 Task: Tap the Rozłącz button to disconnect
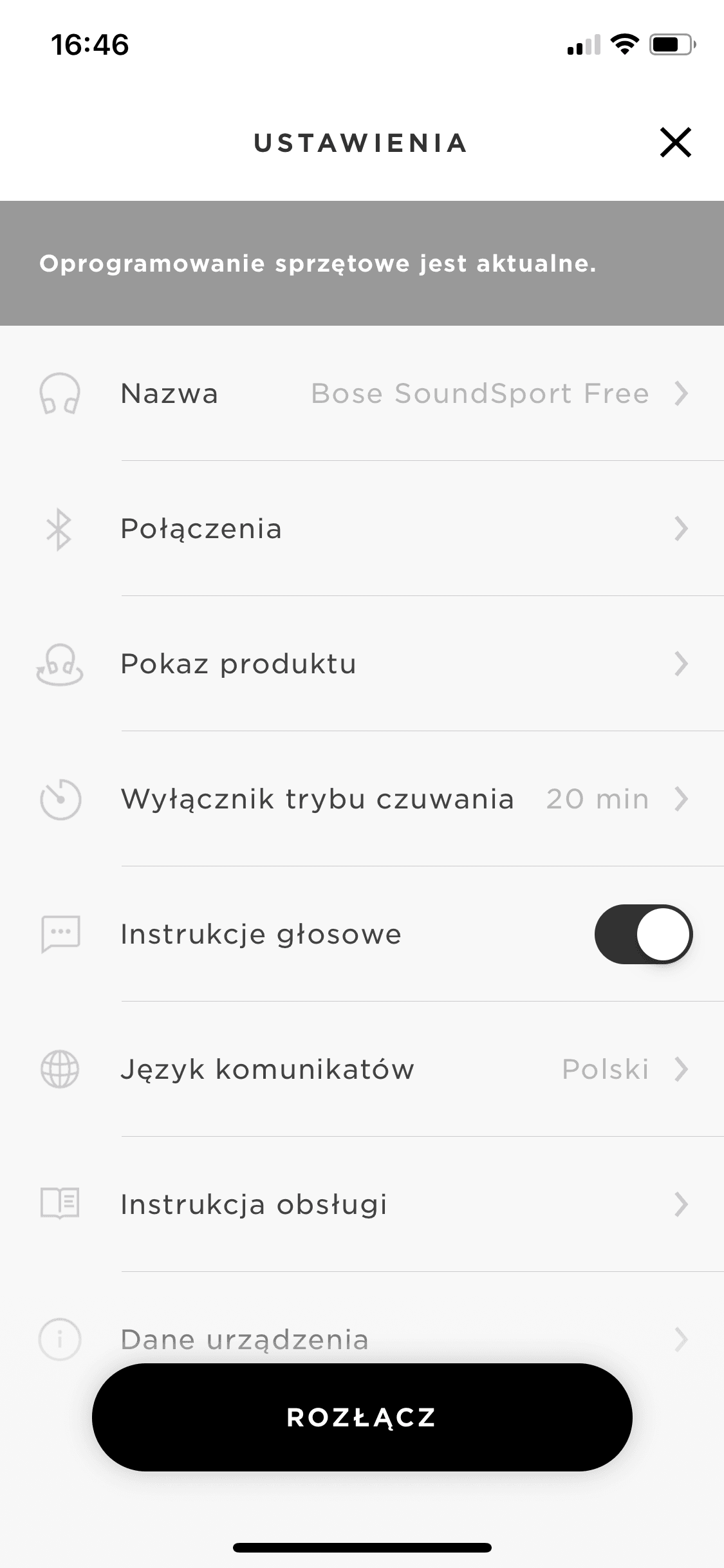click(x=362, y=1417)
